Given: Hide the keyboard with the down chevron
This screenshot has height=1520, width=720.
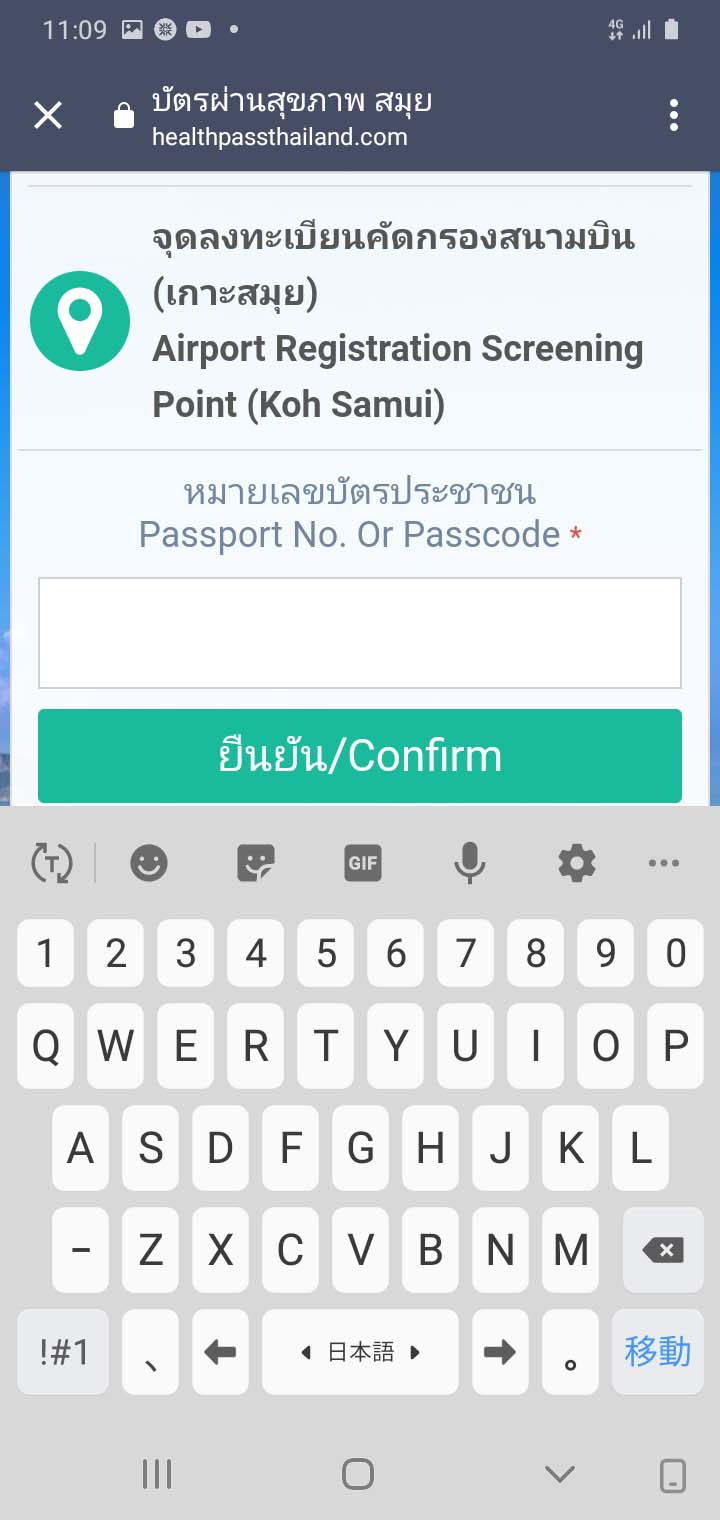Looking at the screenshot, I should click(x=560, y=1473).
